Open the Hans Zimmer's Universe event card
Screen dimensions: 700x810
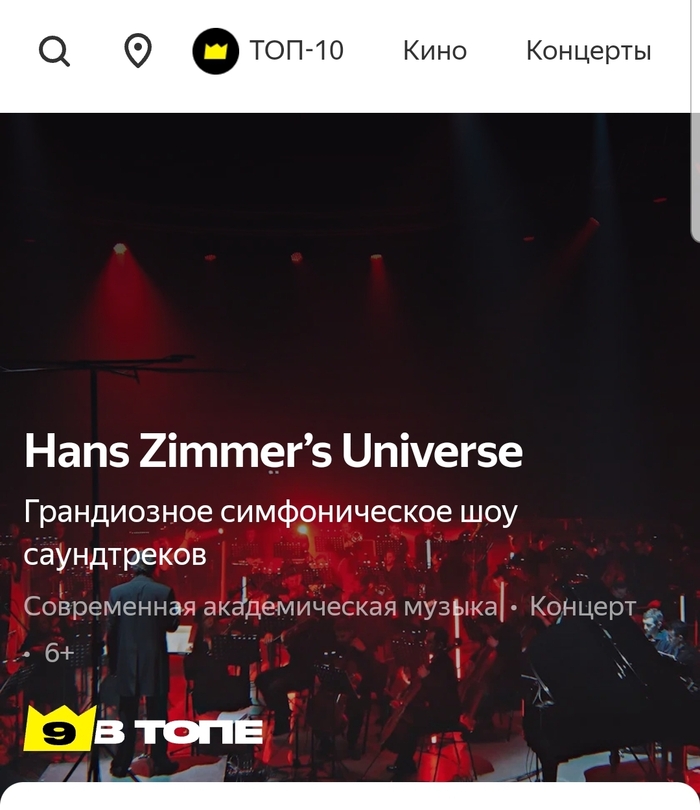point(273,452)
